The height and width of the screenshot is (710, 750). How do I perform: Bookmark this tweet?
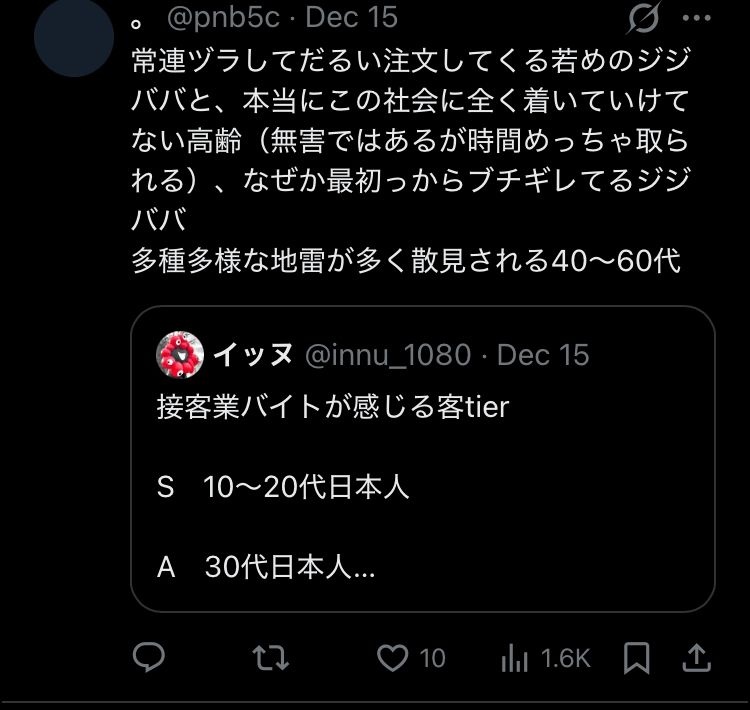(x=637, y=657)
